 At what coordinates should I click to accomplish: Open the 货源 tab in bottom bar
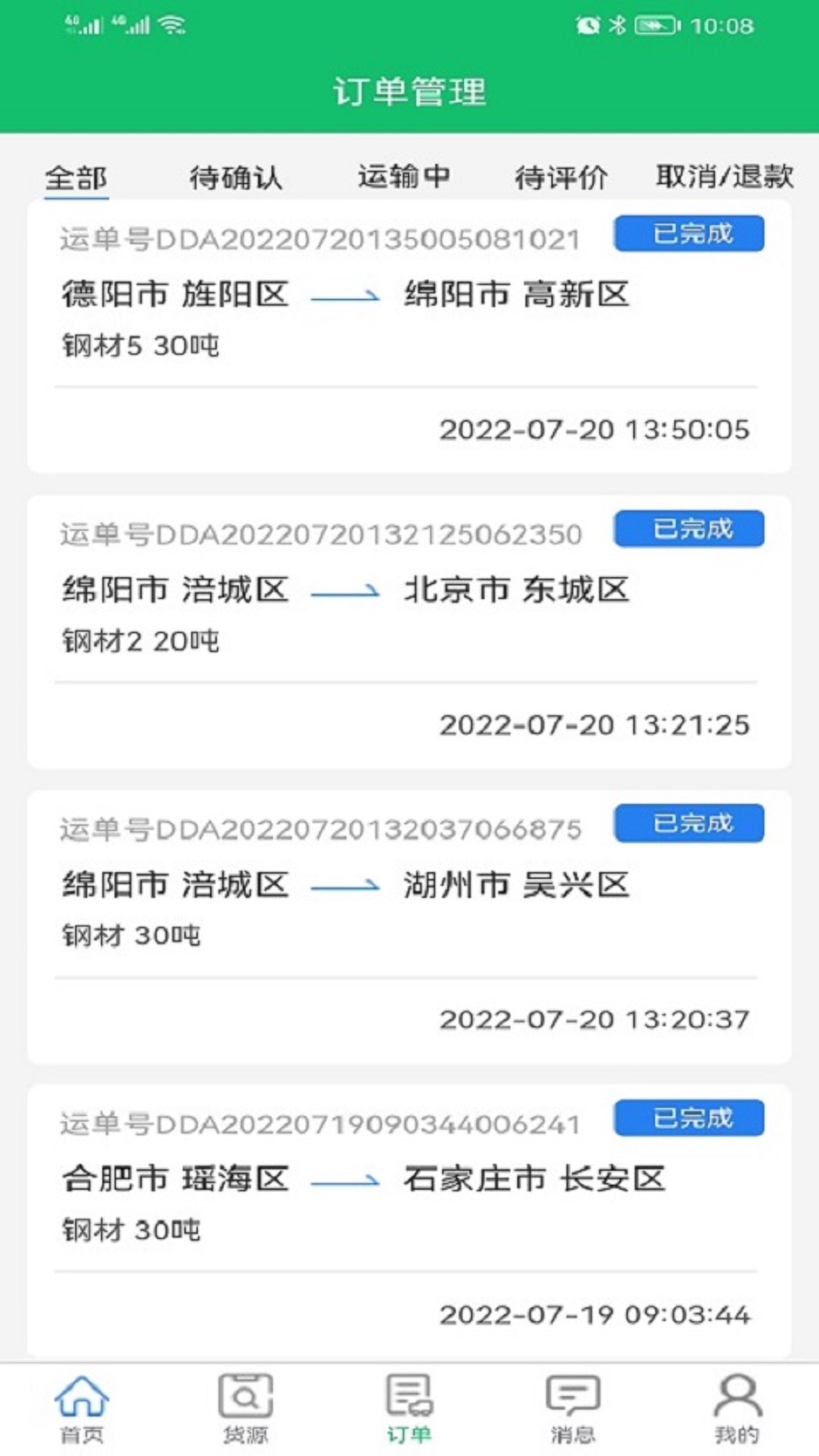tap(246, 1410)
